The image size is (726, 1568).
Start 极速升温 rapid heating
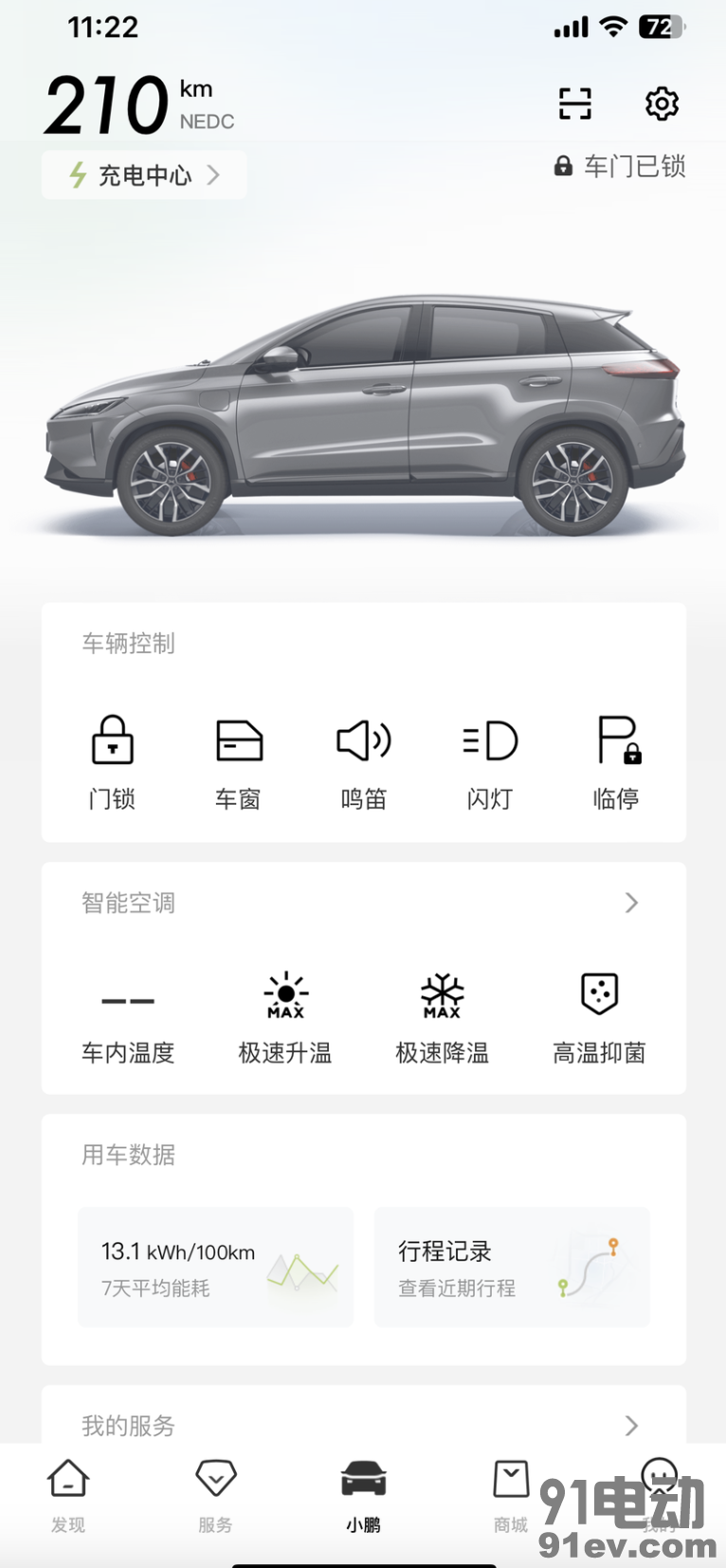(x=285, y=1020)
